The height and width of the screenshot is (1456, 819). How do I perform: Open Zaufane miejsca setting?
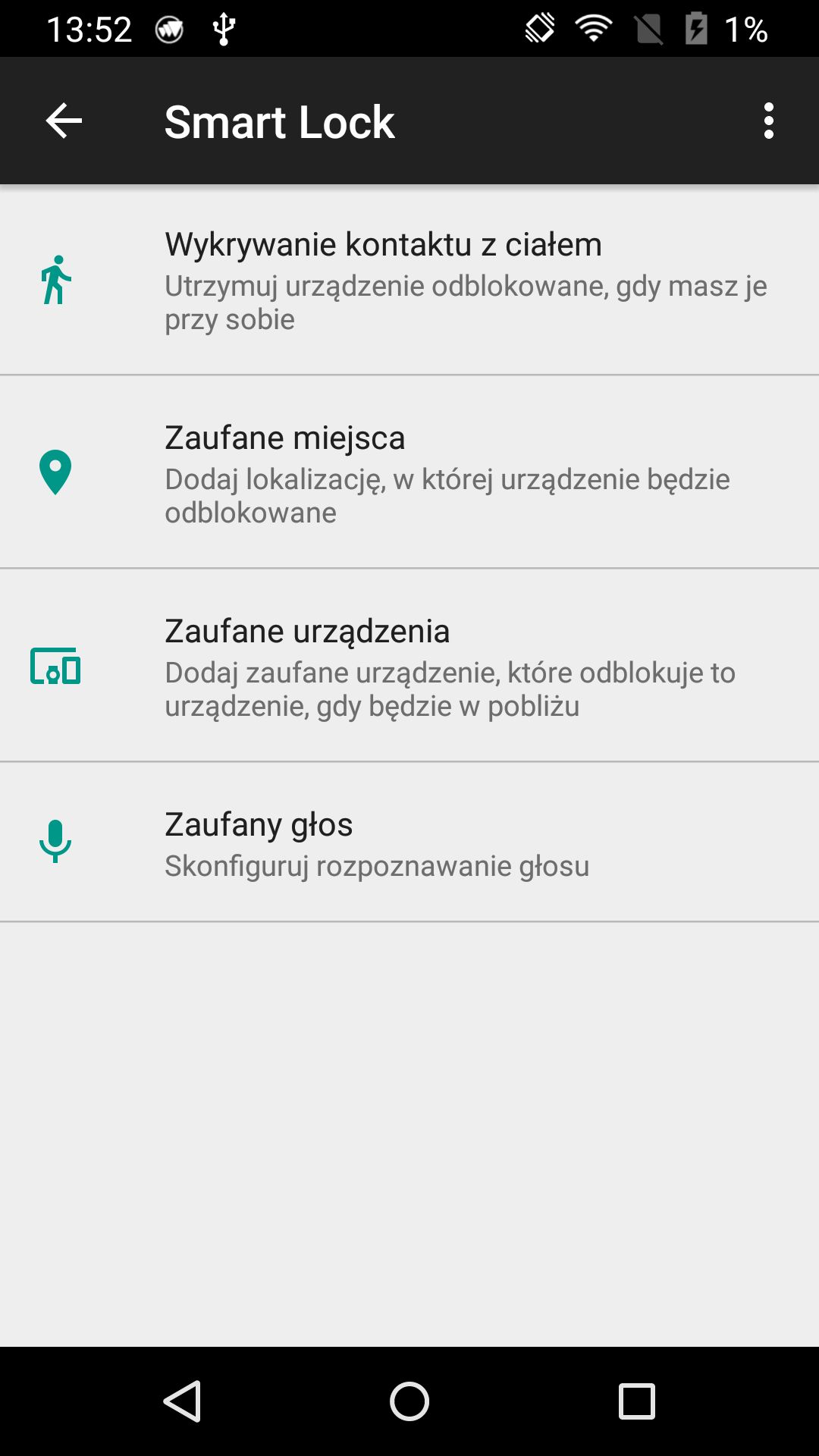[409, 473]
